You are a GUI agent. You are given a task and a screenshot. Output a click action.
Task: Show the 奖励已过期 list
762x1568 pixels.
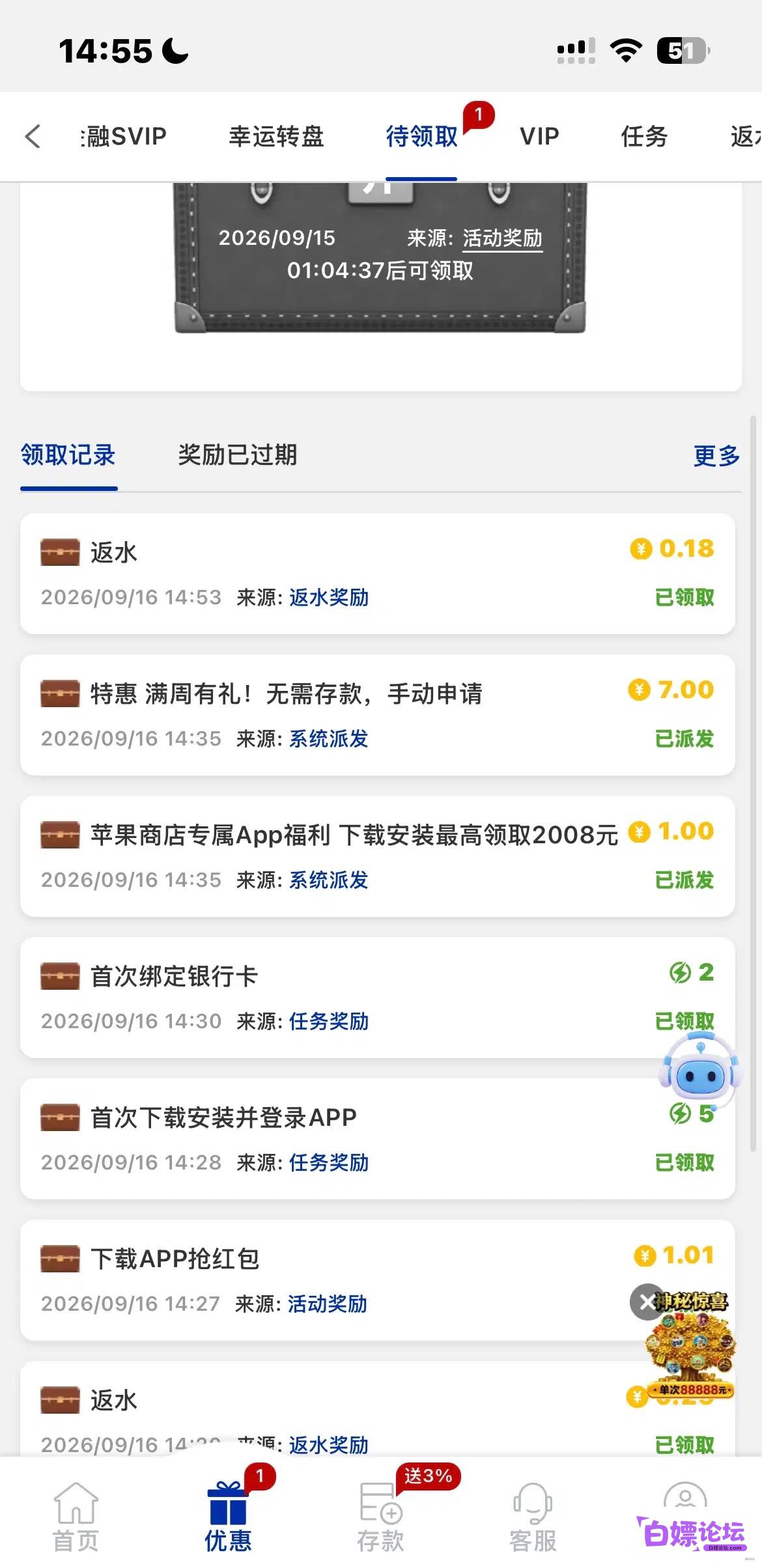coord(238,455)
